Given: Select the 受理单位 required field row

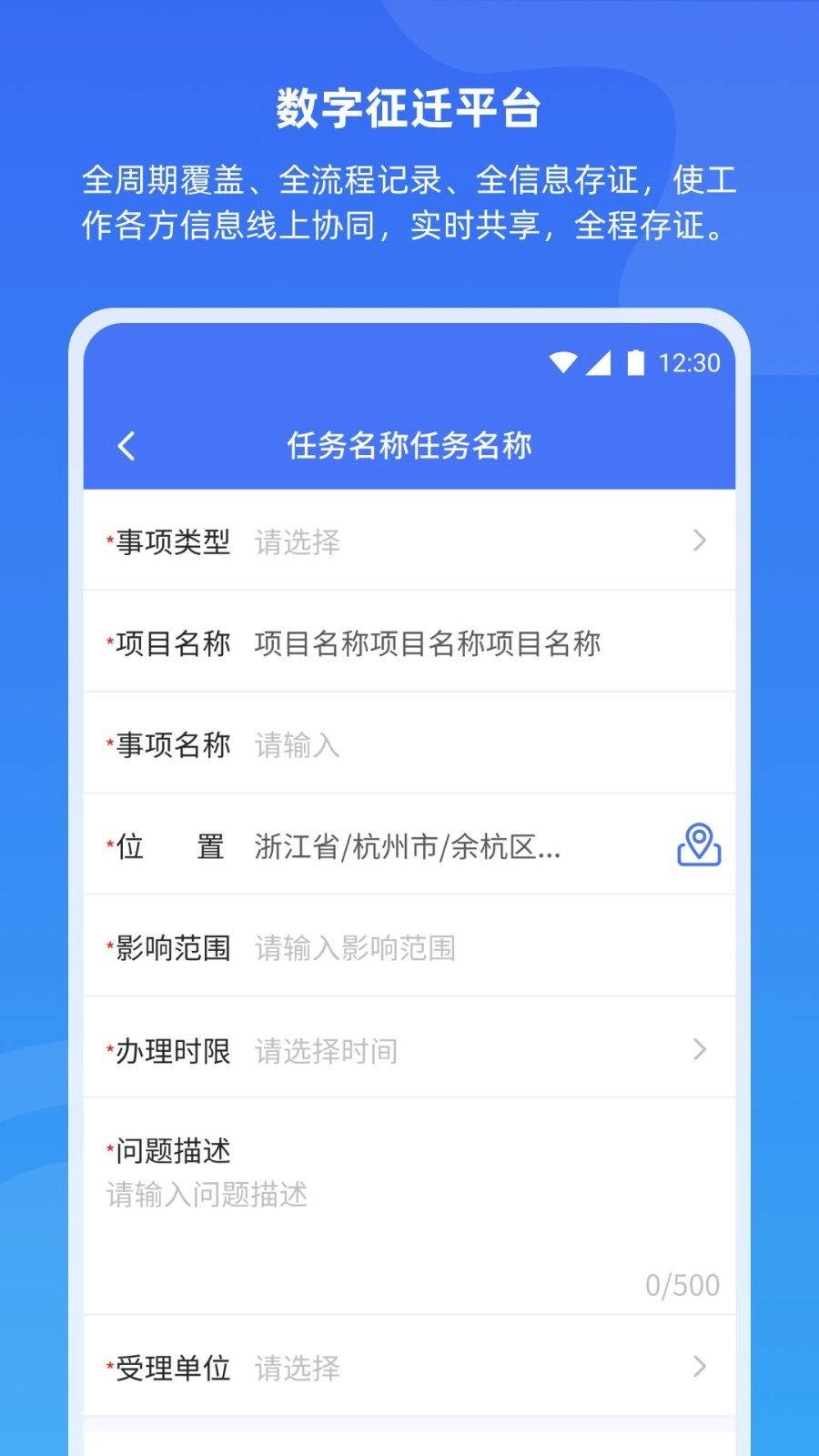Looking at the screenshot, I should click(409, 1367).
